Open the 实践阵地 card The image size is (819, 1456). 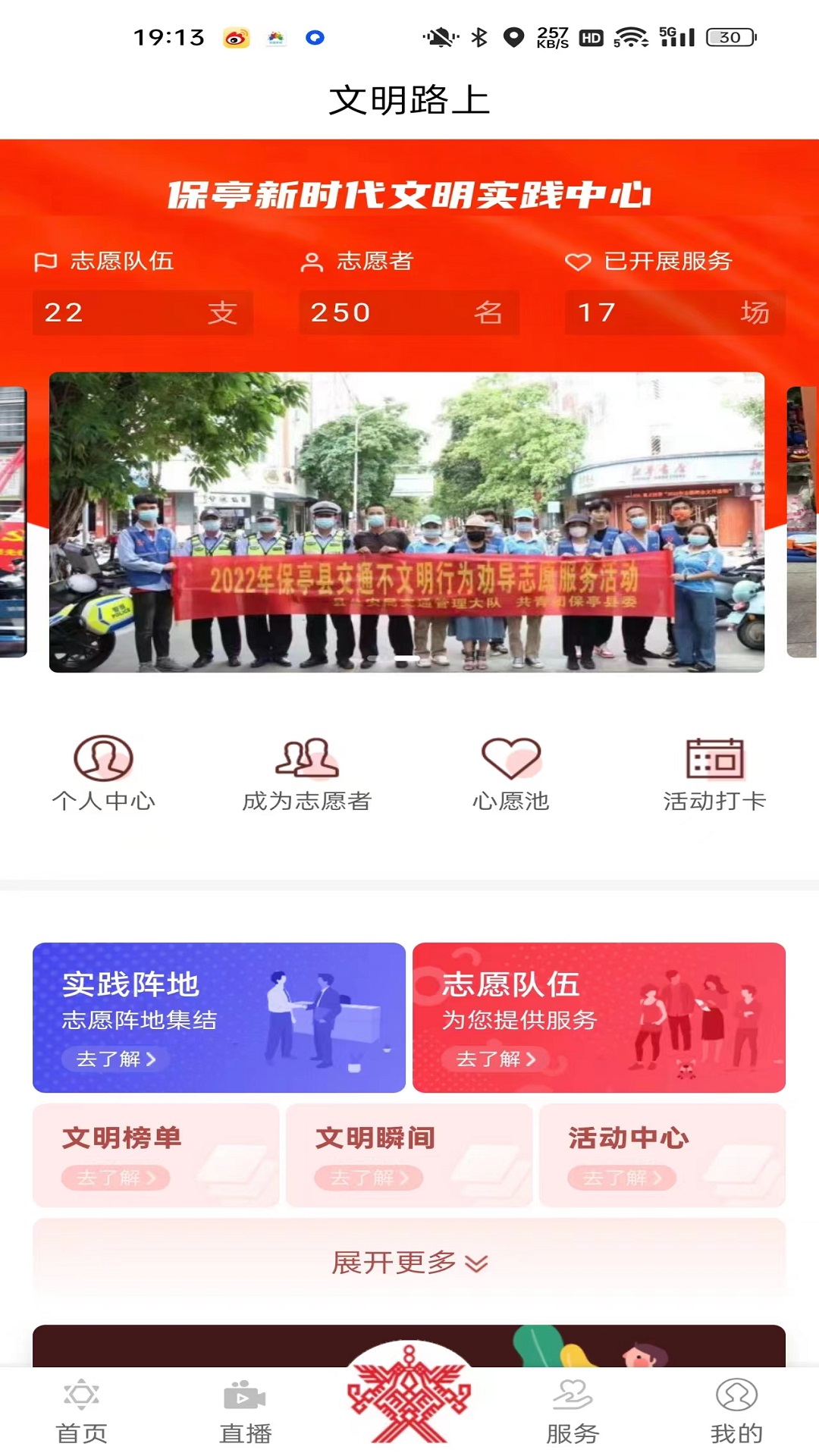click(x=219, y=1017)
